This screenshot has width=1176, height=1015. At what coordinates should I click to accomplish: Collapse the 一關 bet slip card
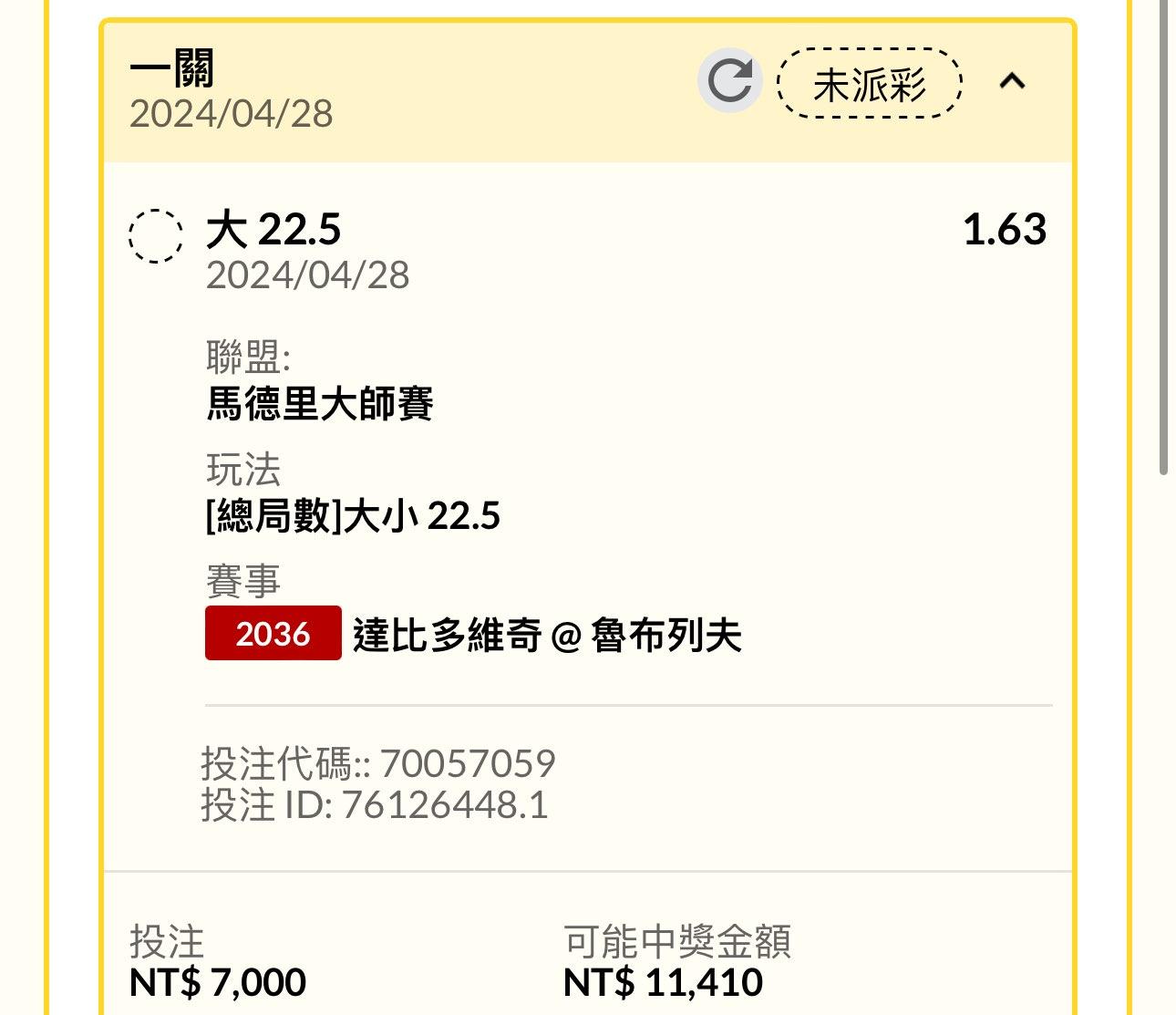coord(1012,82)
